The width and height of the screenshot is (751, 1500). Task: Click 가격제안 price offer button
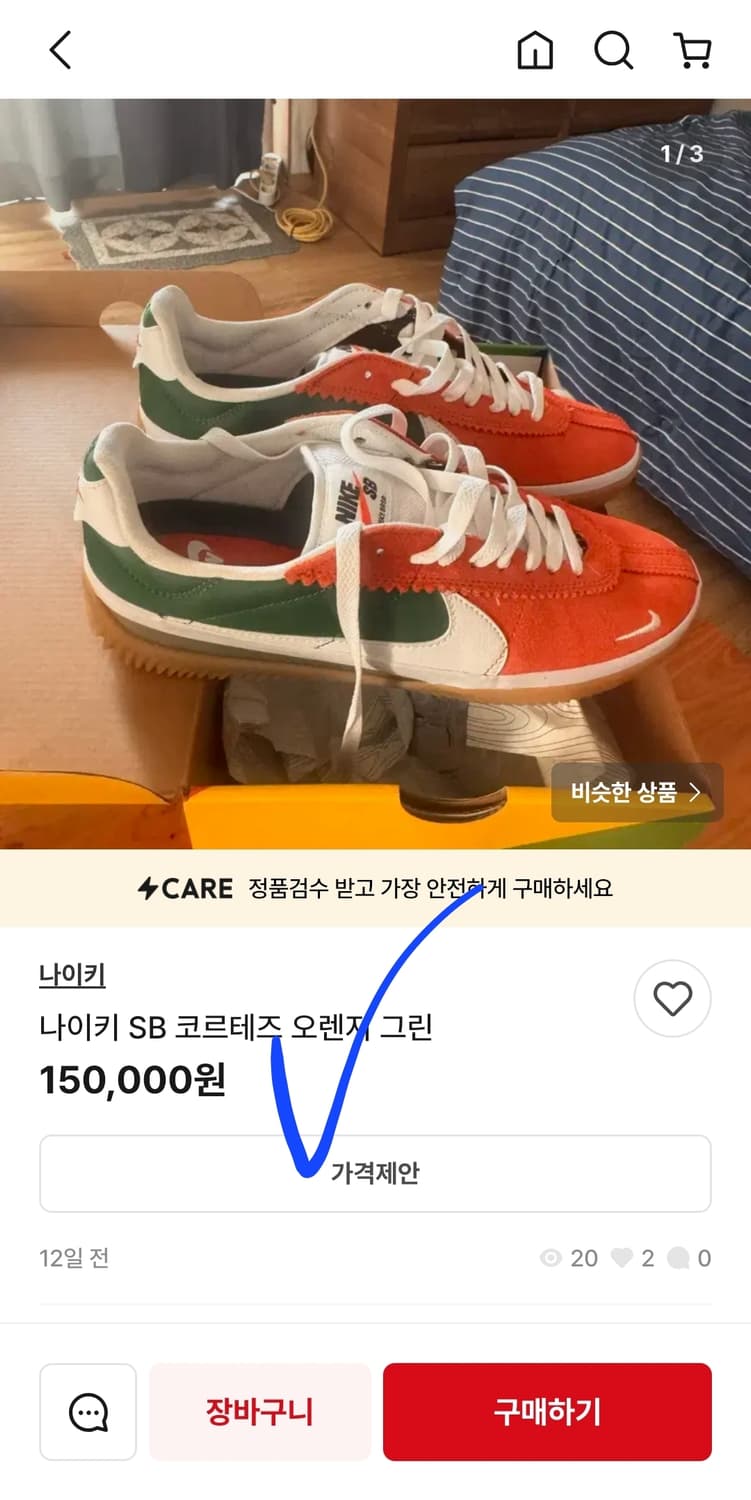coord(375,1173)
